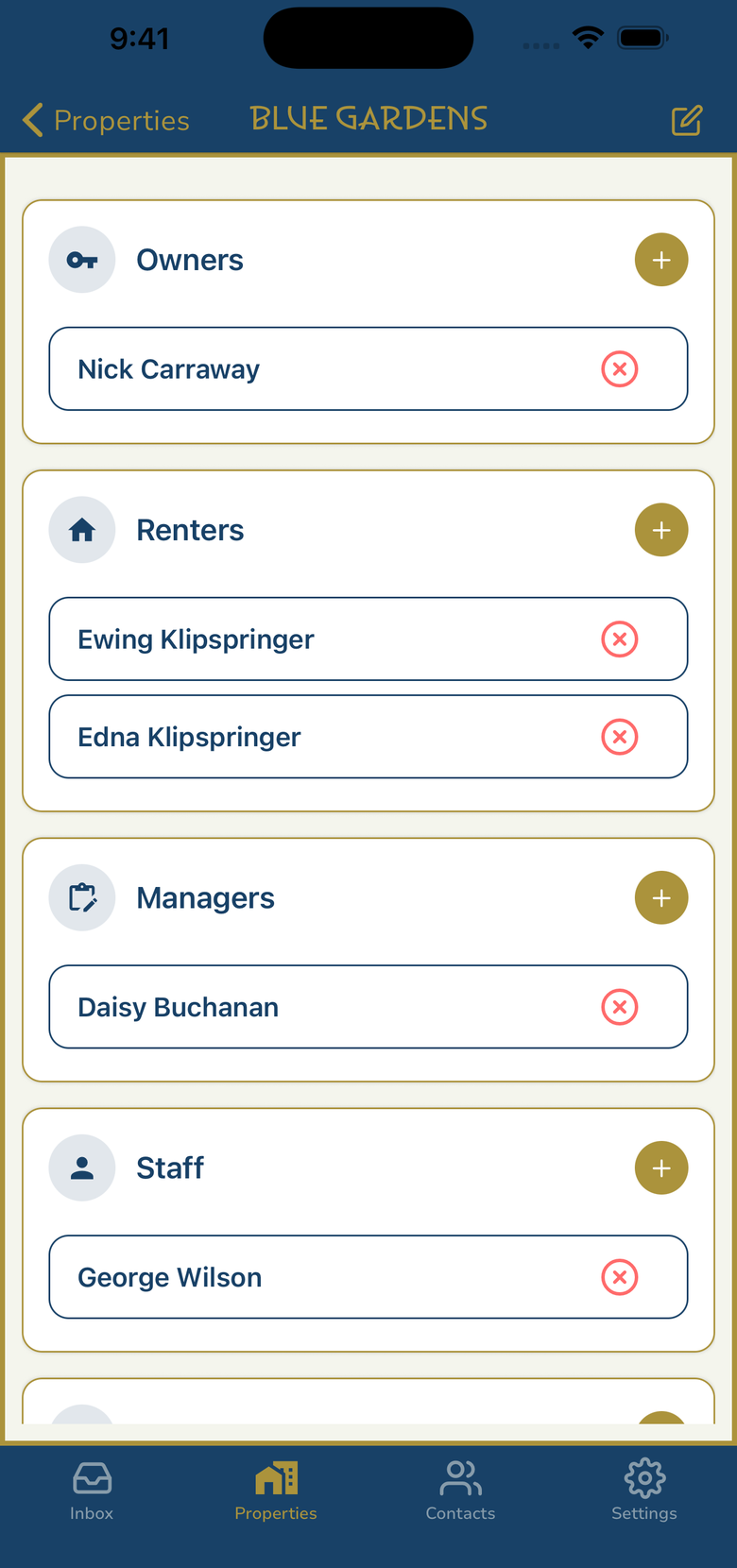Switch to the Contacts tab
737x1568 pixels.
click(460, 1491)
